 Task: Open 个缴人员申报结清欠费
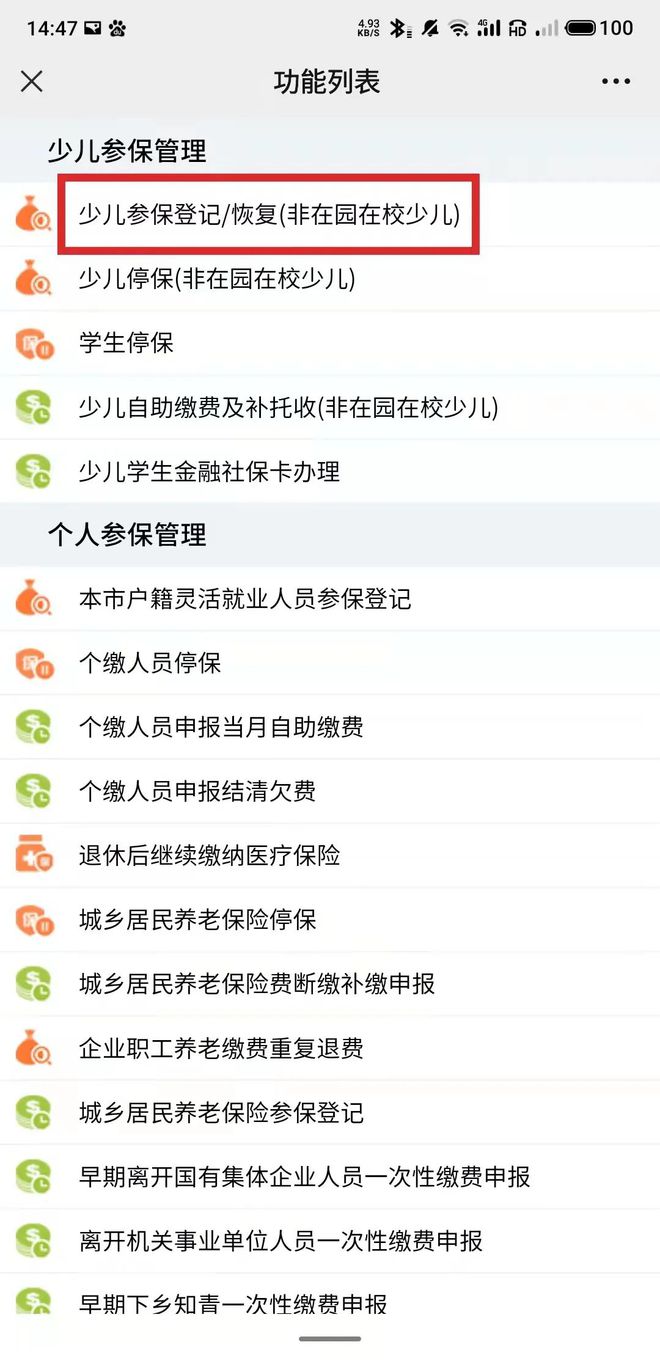tap(330, 790)
